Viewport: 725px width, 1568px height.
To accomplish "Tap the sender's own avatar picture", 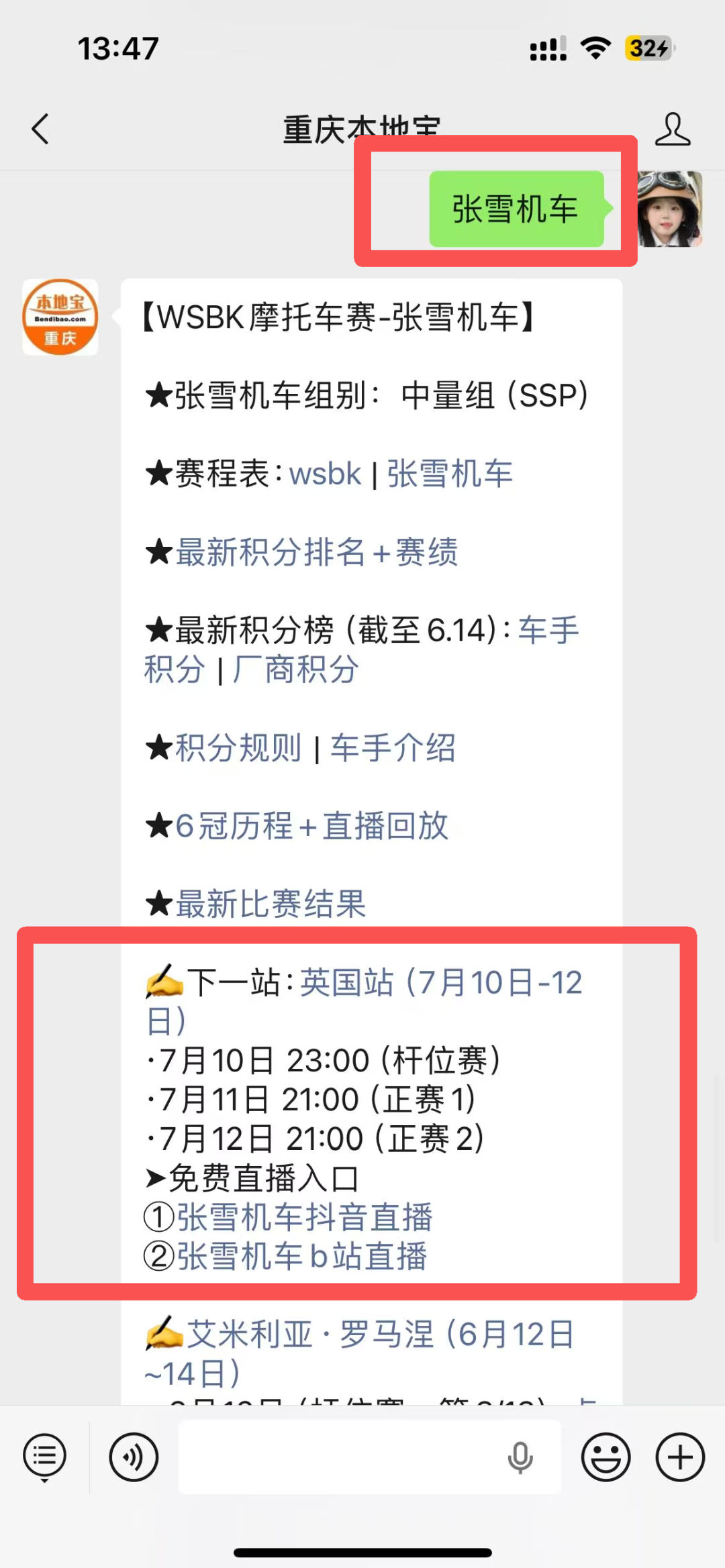I will coord(670,209).
